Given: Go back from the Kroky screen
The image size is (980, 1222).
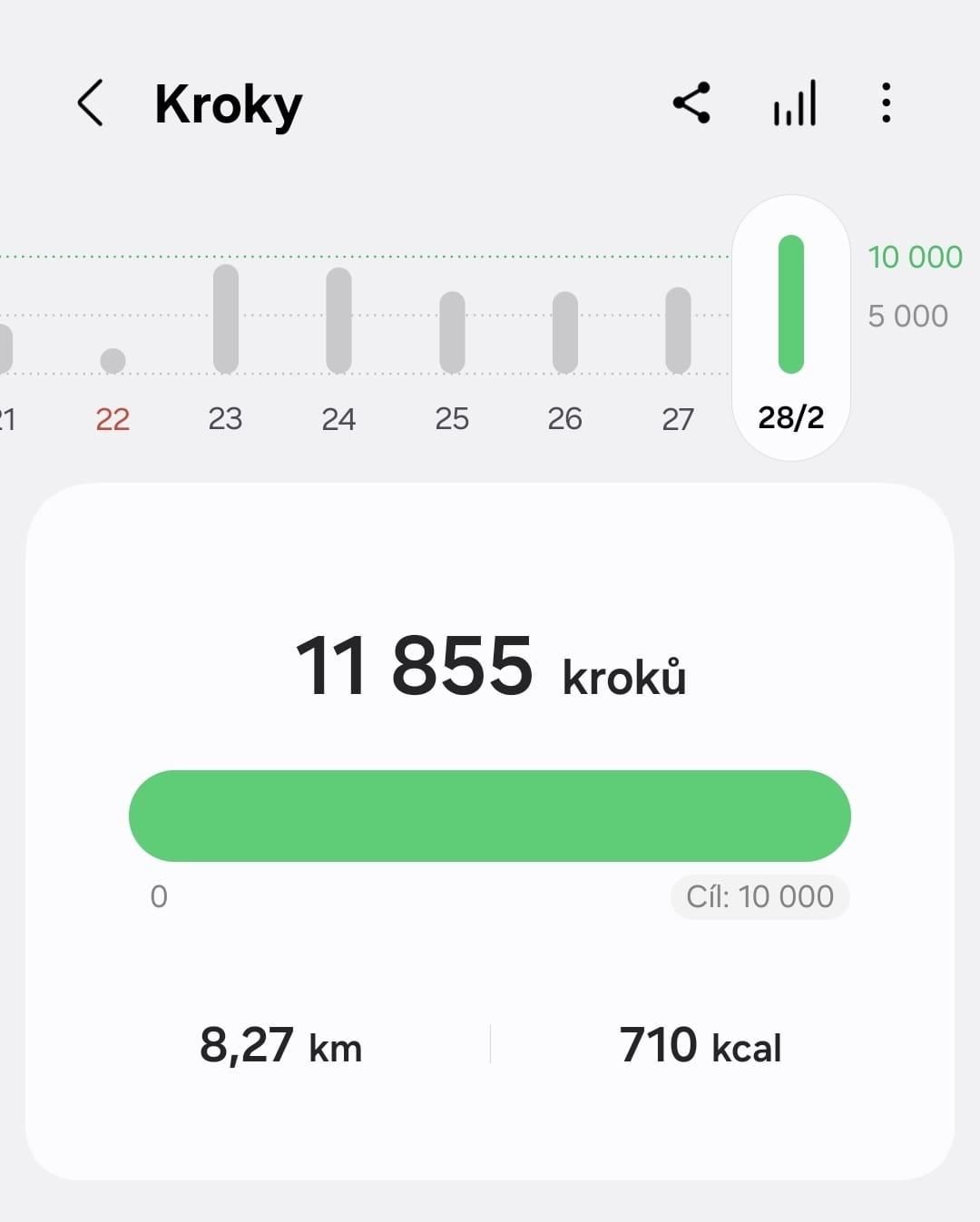Looking at the screenshot, I should click(x=91, y=103).
